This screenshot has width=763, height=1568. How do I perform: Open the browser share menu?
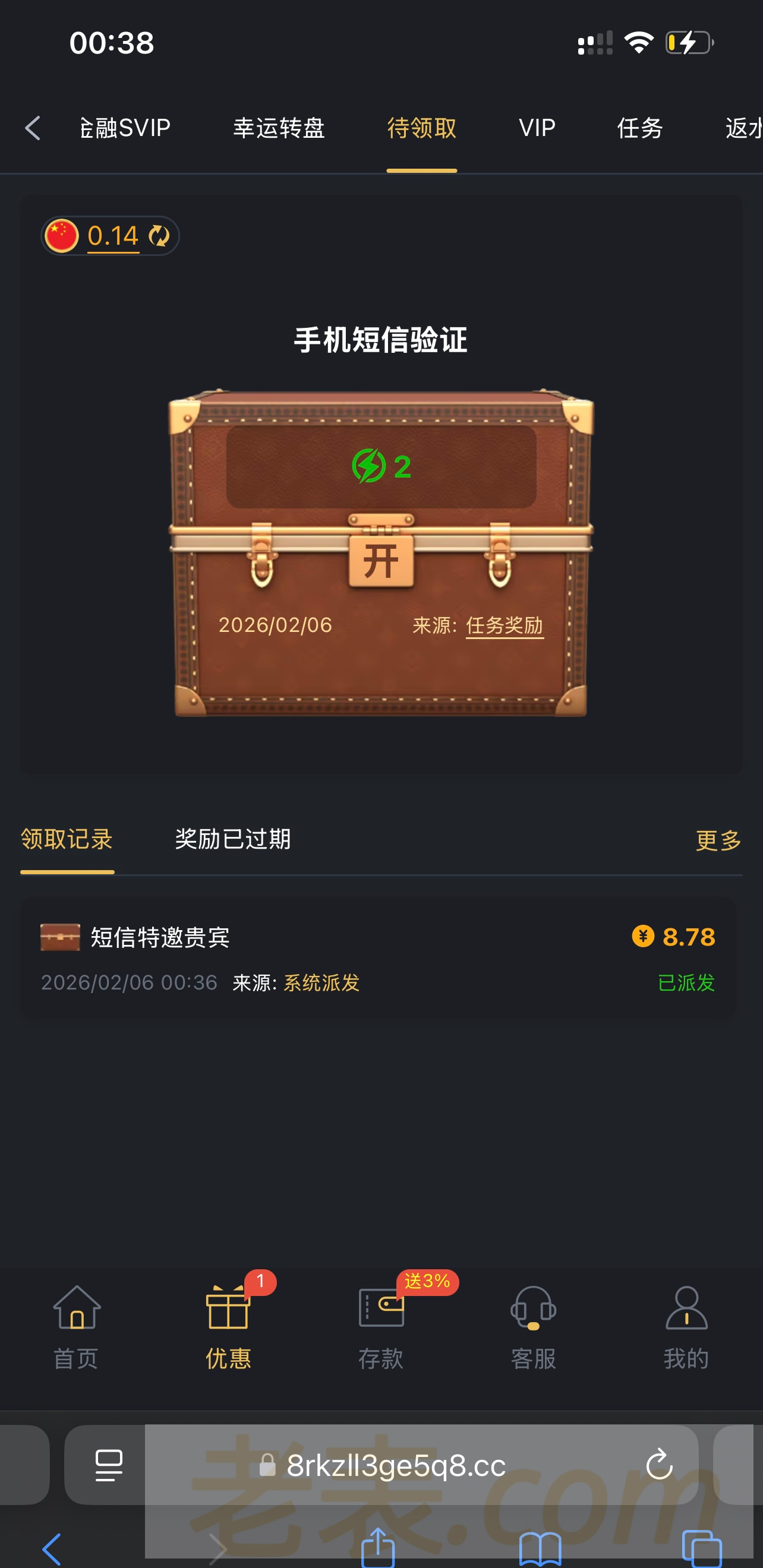tap(378, 1548)
